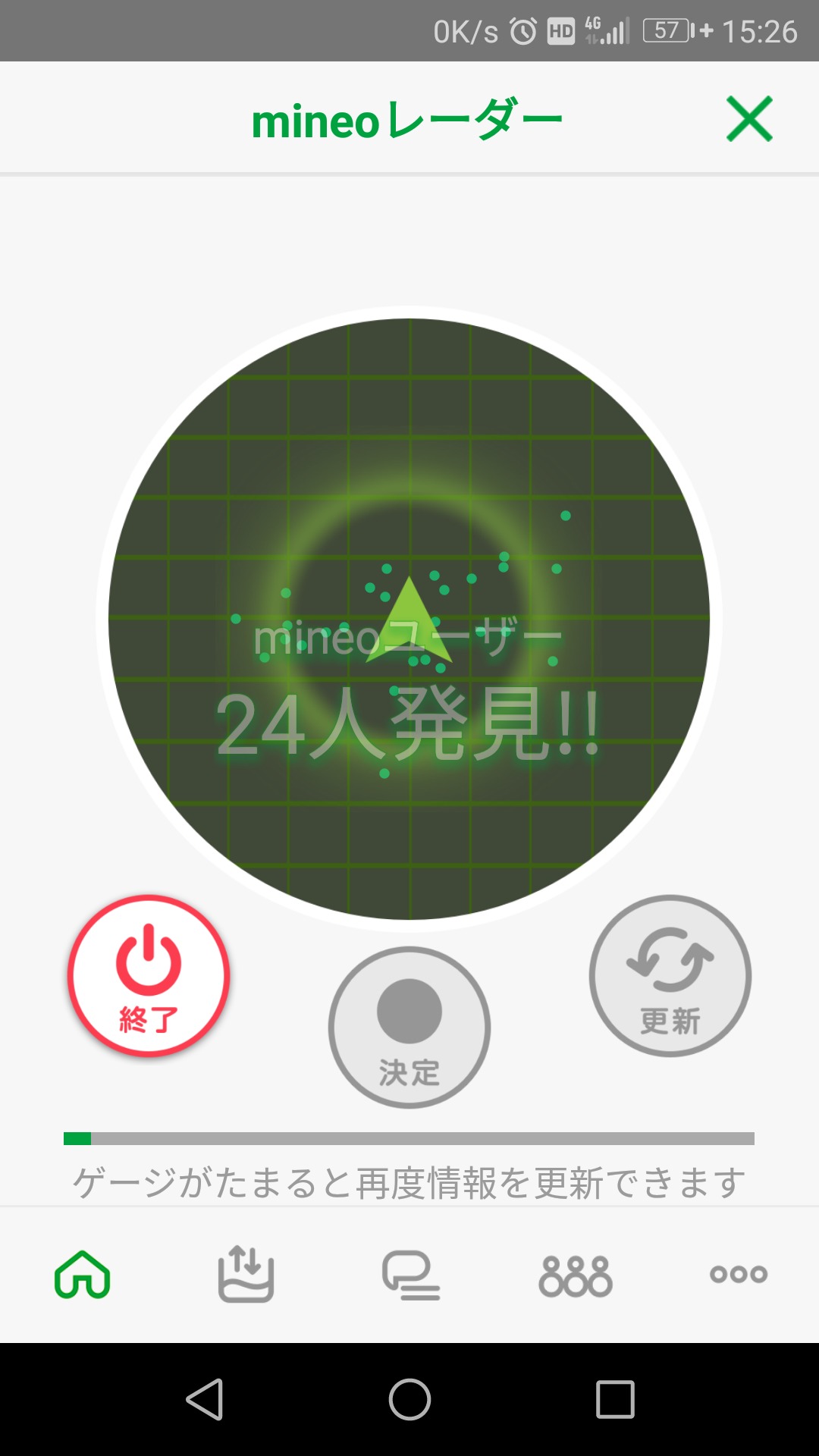Image resolution: width=819 pixels, height=1456 pixels.
Task: Go to the Android home screen
Action: [409, 1399]
